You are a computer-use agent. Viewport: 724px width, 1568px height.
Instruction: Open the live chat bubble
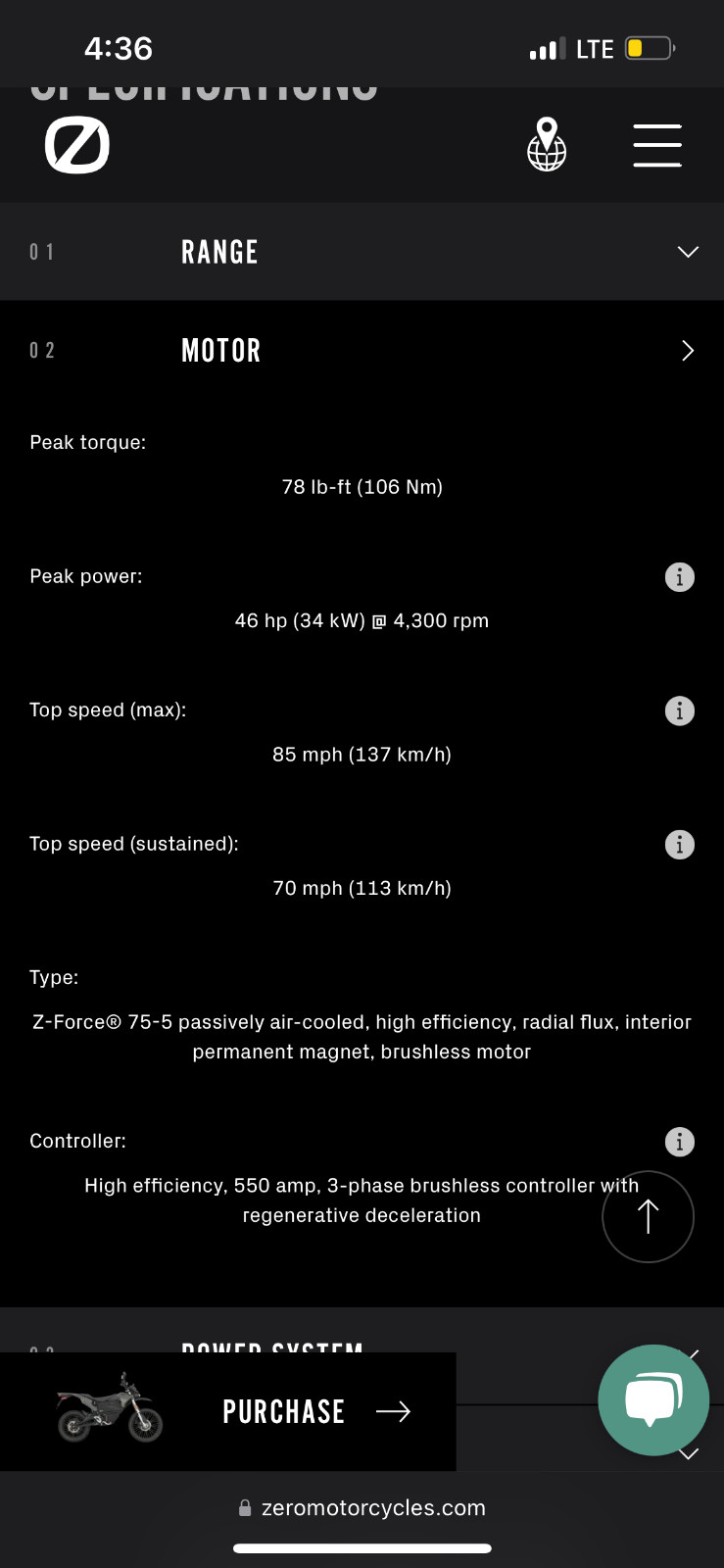653,1399
